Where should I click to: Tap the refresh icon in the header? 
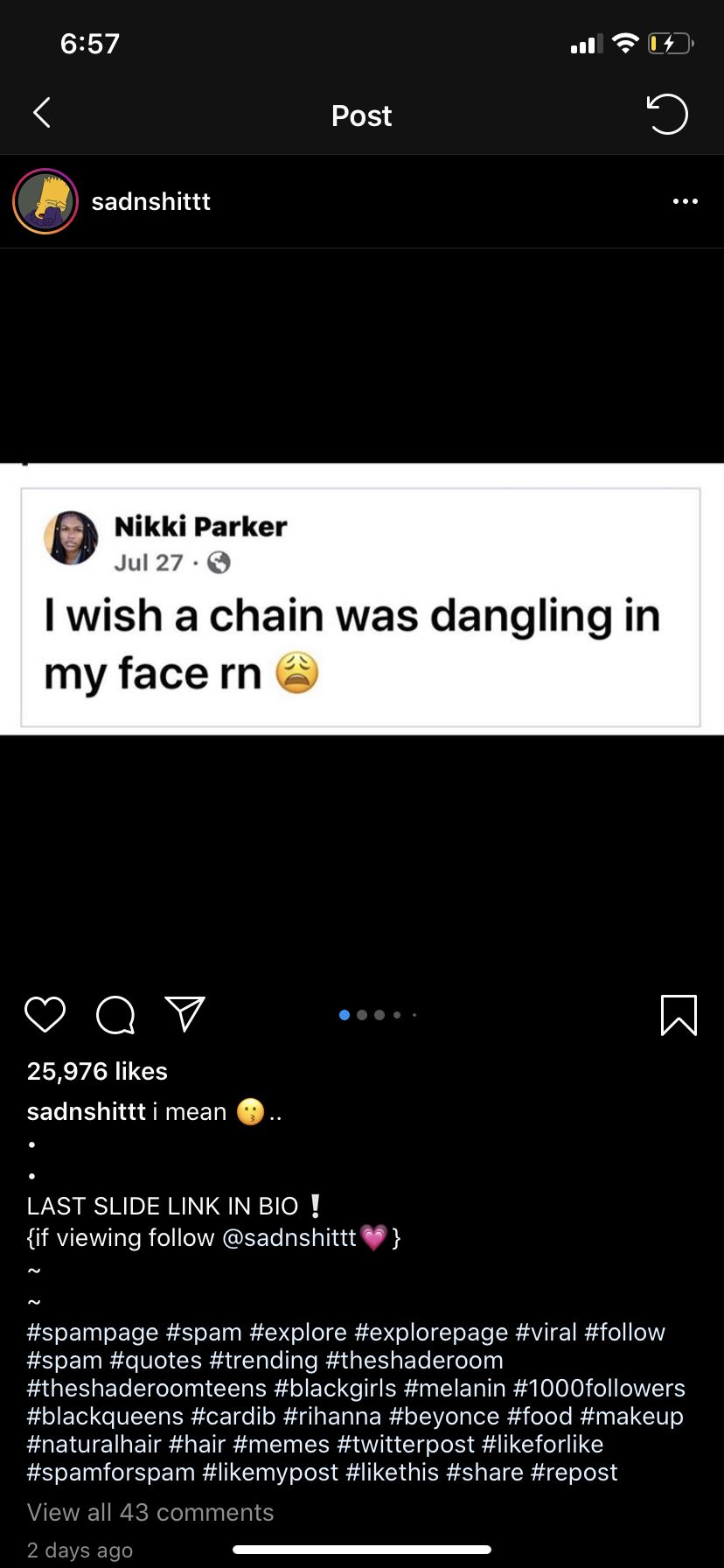click(667, 114)
